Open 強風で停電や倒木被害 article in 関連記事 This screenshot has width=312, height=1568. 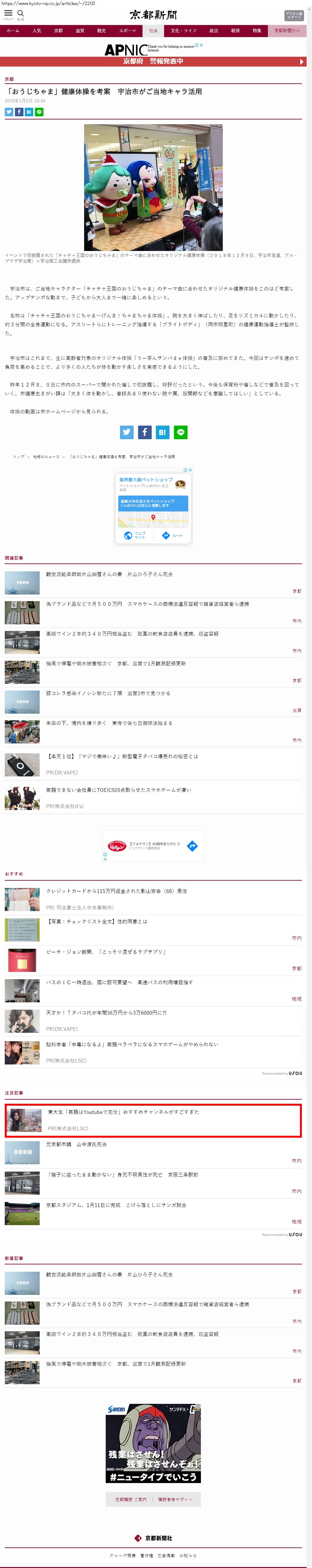tap(116, 664)
